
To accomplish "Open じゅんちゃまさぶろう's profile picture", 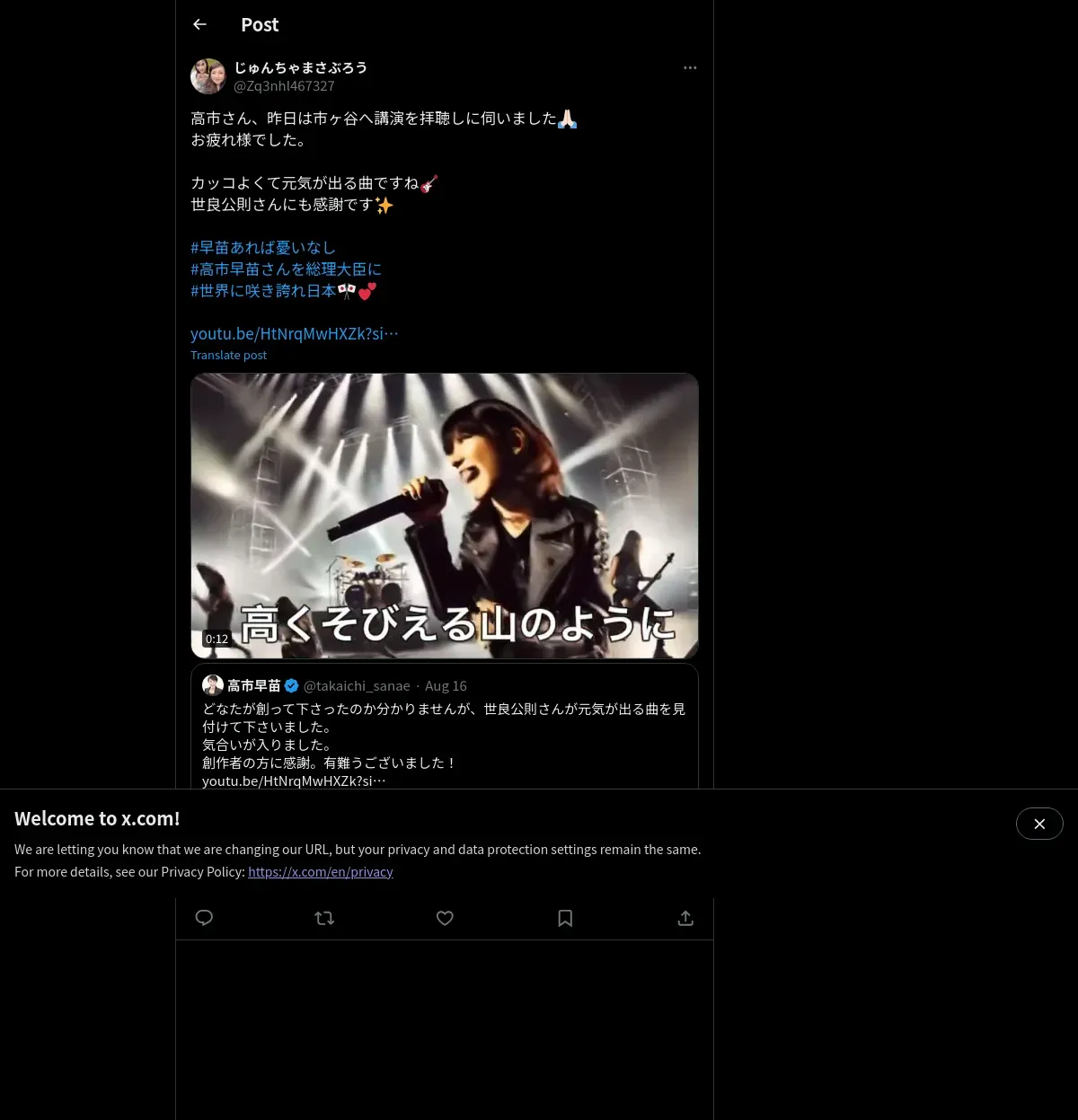I will tap(208, 76).
